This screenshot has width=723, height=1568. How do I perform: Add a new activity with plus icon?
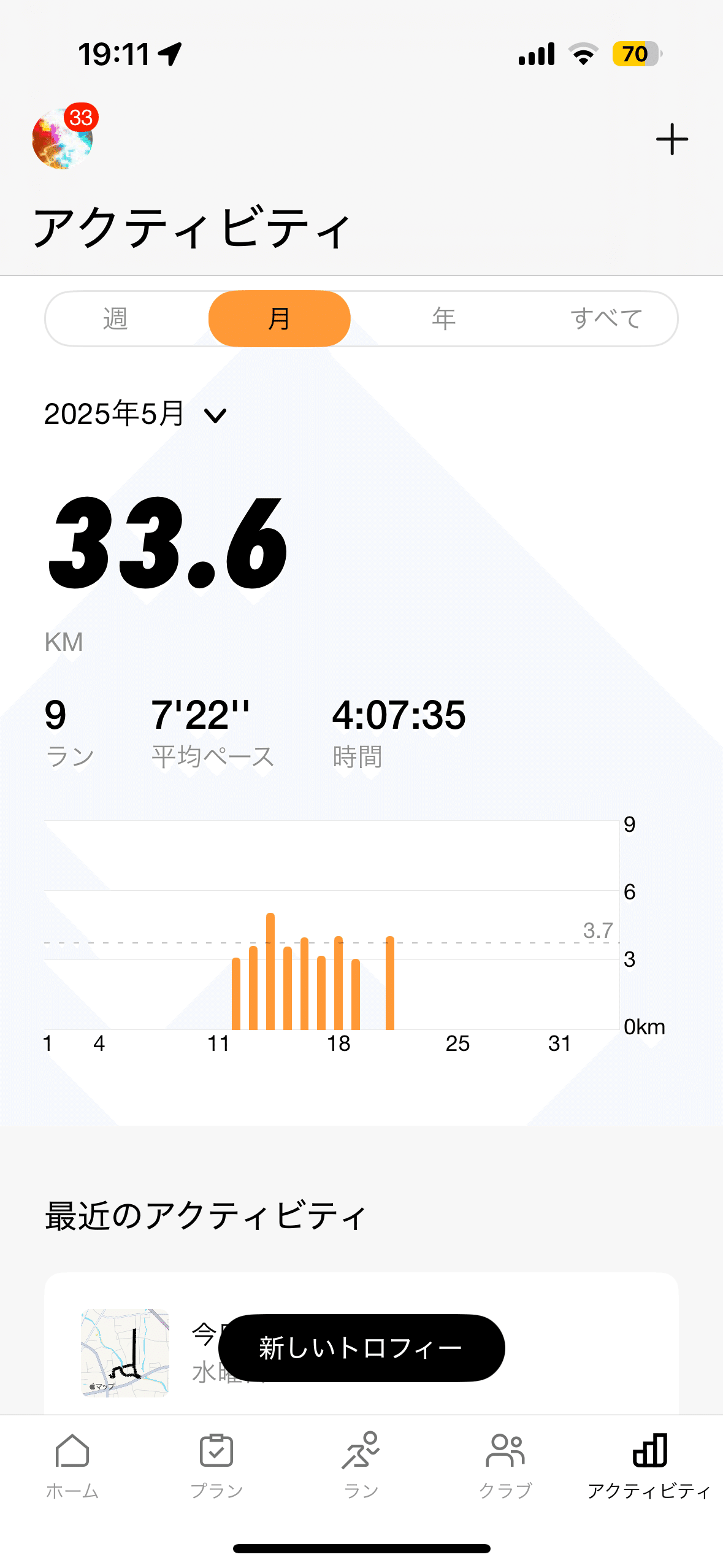pos(671,139)
